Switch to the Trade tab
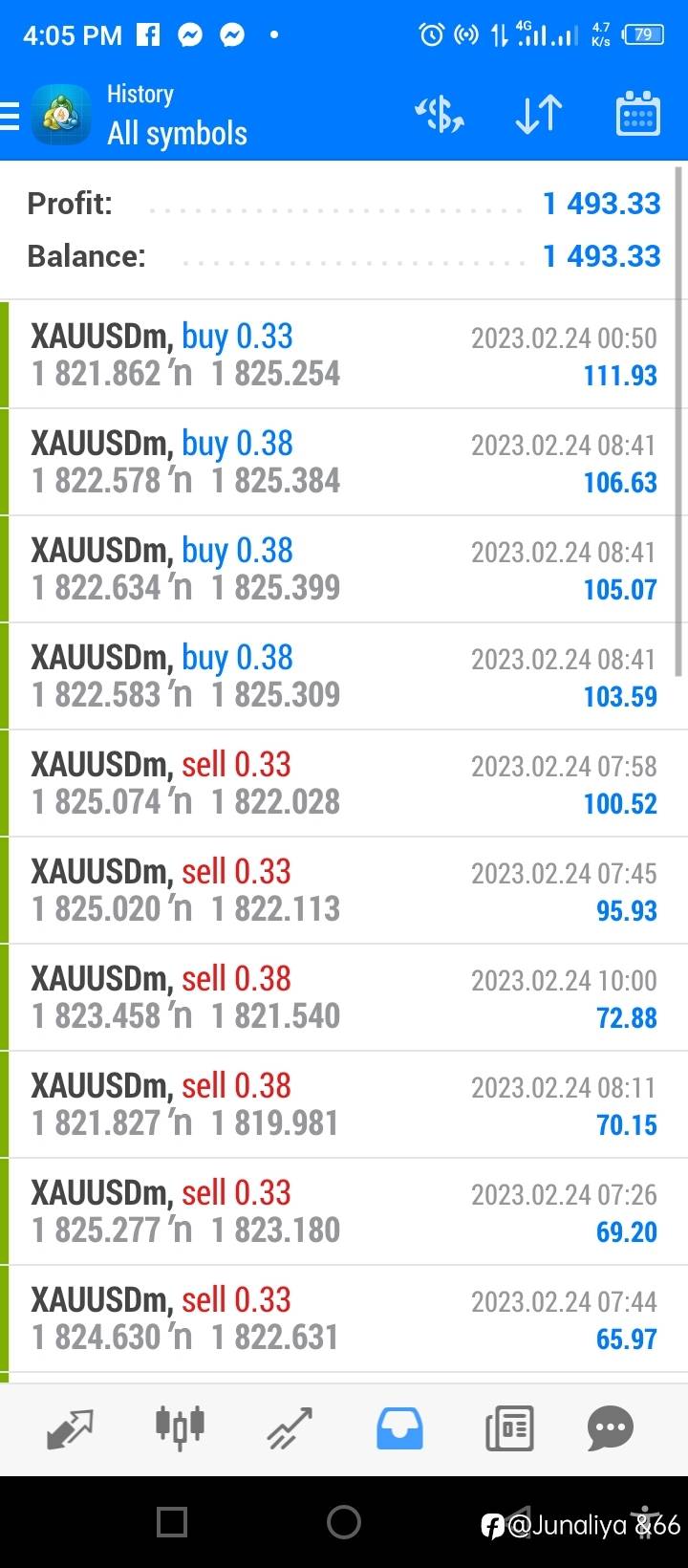This screenshot has height=1568, width=688. tap(290, 1429)
